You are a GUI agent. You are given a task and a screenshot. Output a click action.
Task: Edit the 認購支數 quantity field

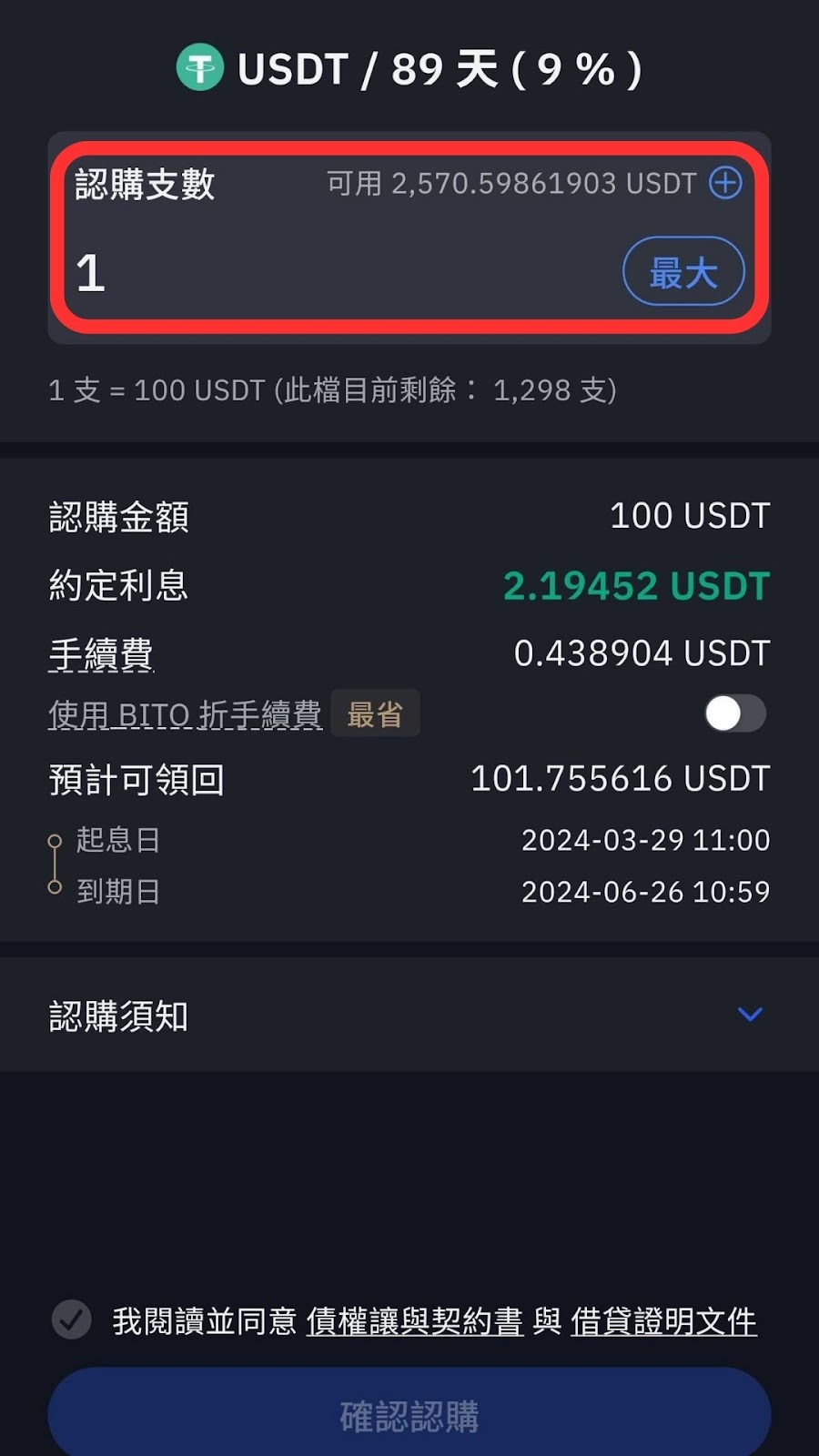pos(346,272)
